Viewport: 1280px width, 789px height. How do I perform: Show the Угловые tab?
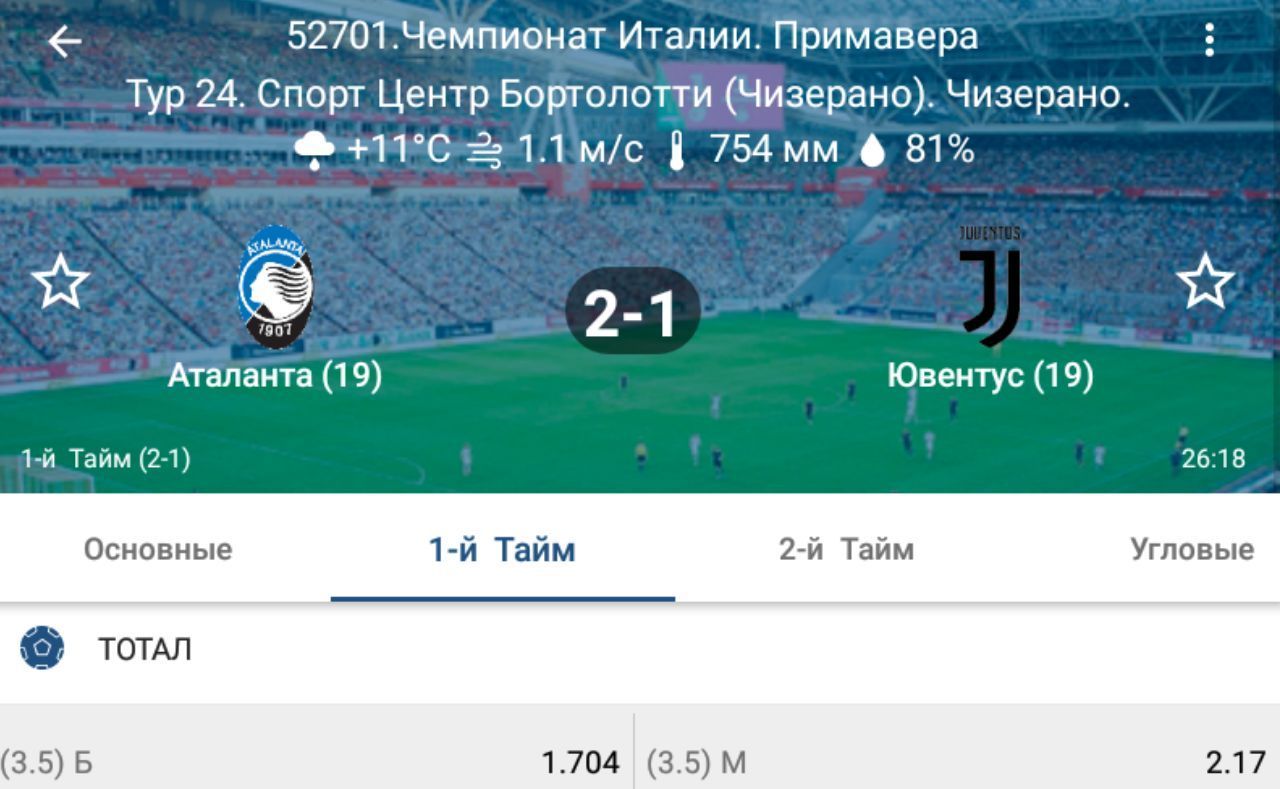pos(1191,549)
